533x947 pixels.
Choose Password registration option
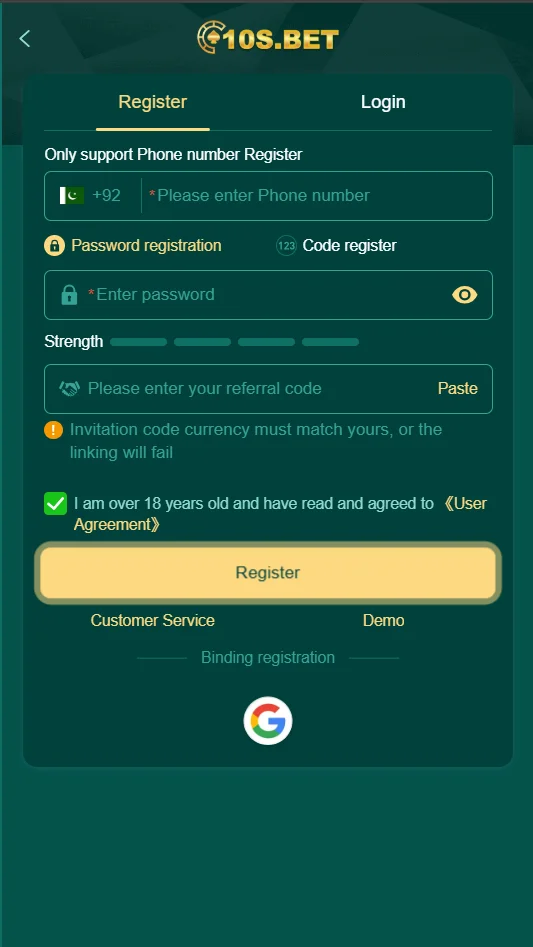(133, 246)
